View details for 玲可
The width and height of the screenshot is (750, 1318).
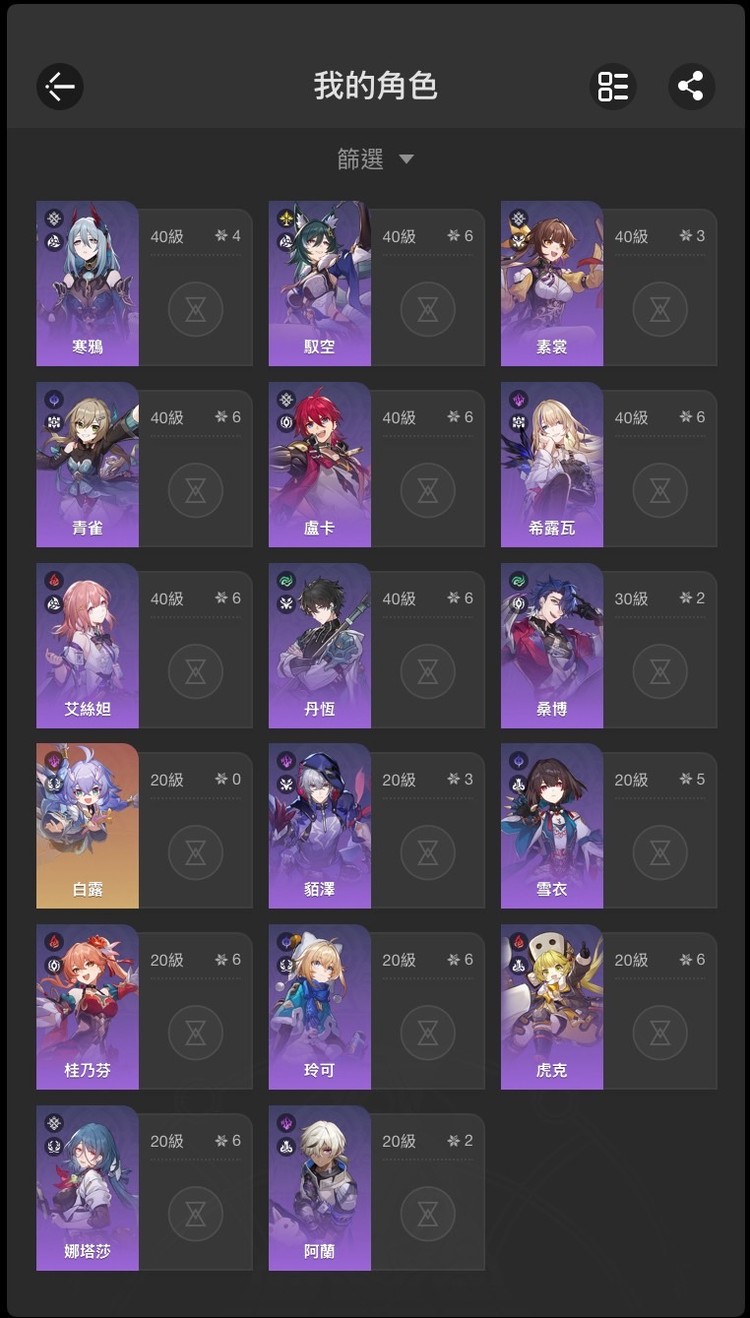[x=320, y=1007]
